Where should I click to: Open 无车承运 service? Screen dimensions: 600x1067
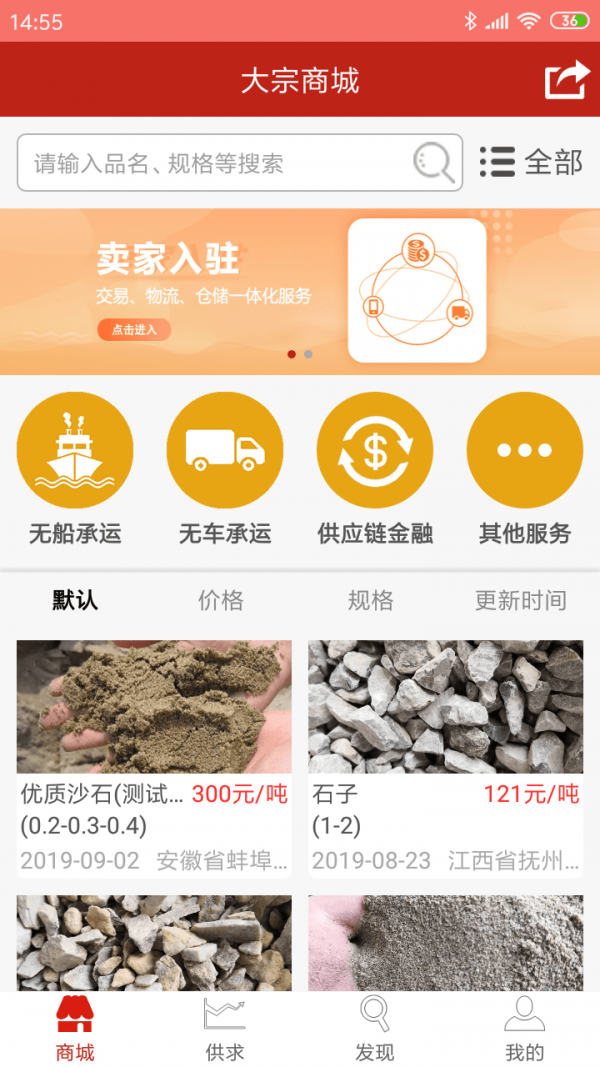coord(225,470)
